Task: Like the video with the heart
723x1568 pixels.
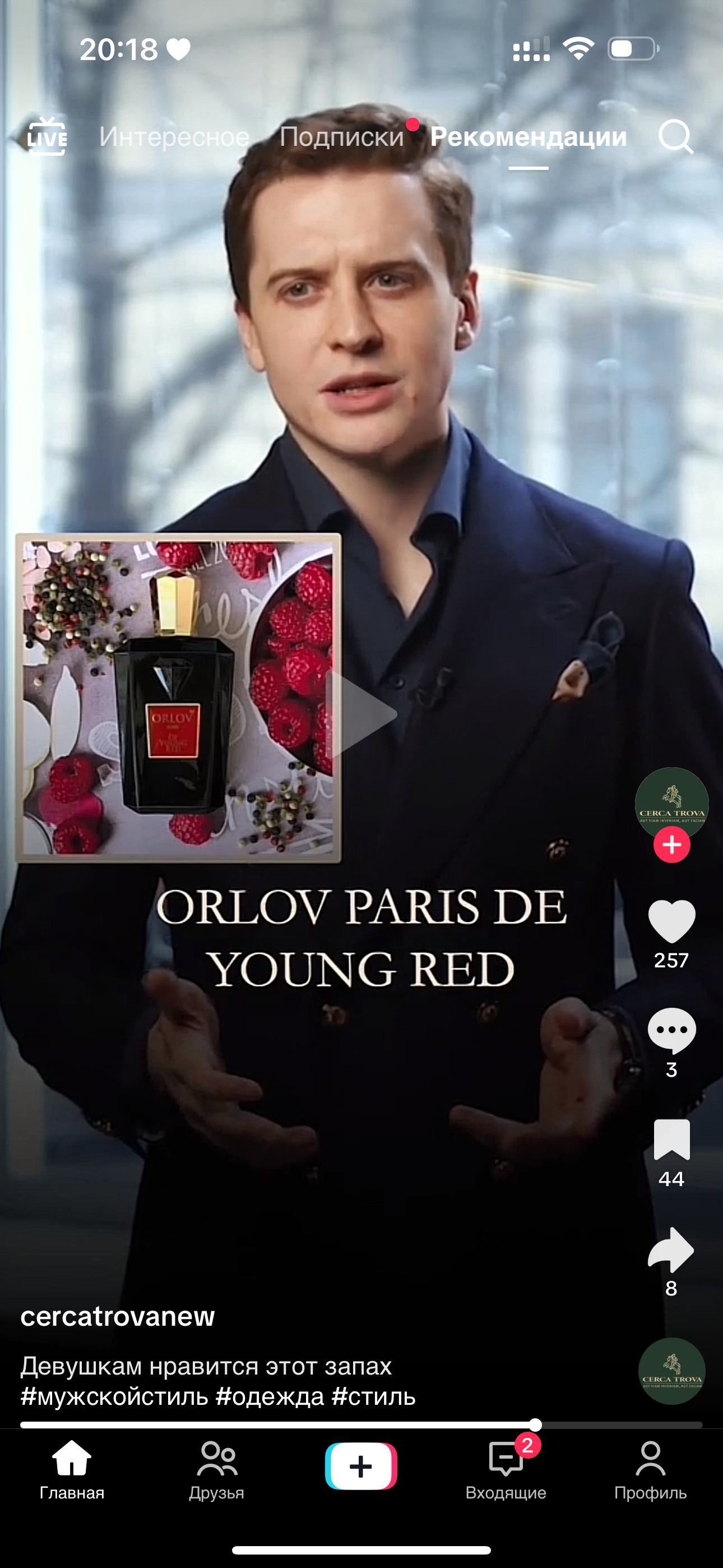Action: pyautogui.click(x=671, y=921)
